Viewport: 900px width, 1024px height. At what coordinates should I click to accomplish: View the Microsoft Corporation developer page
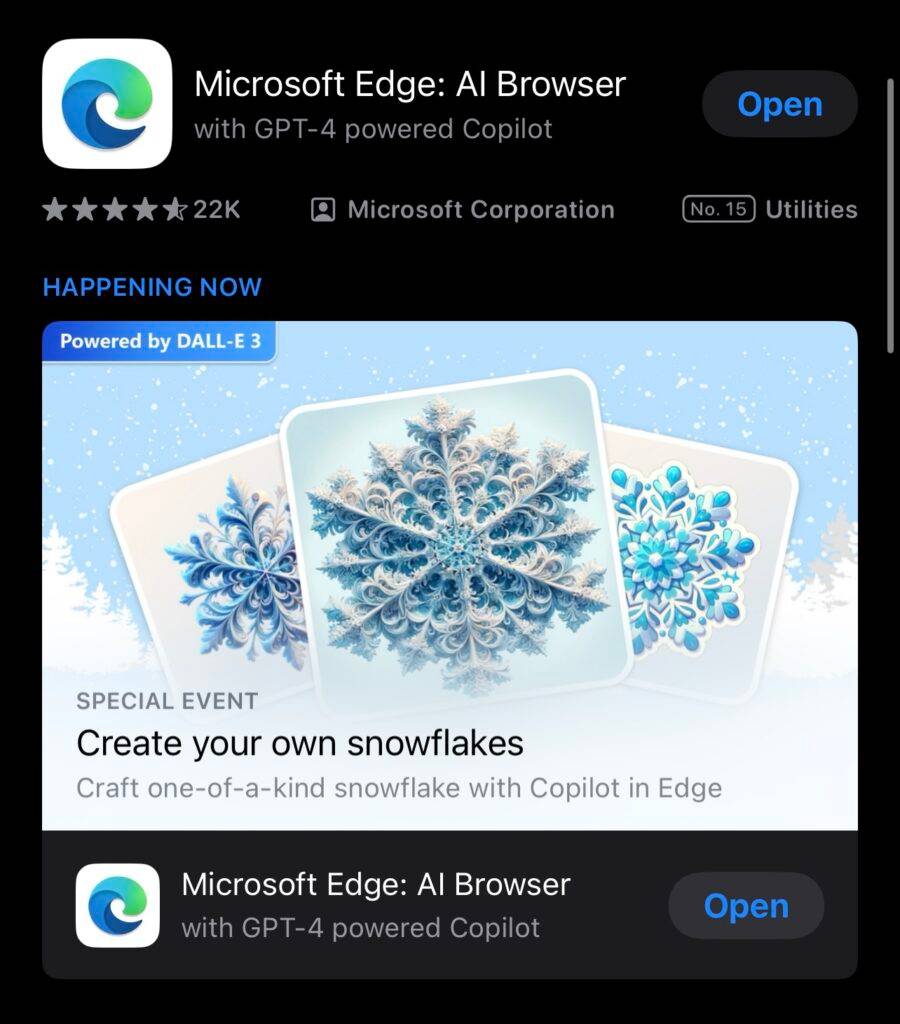coord(480,209)
